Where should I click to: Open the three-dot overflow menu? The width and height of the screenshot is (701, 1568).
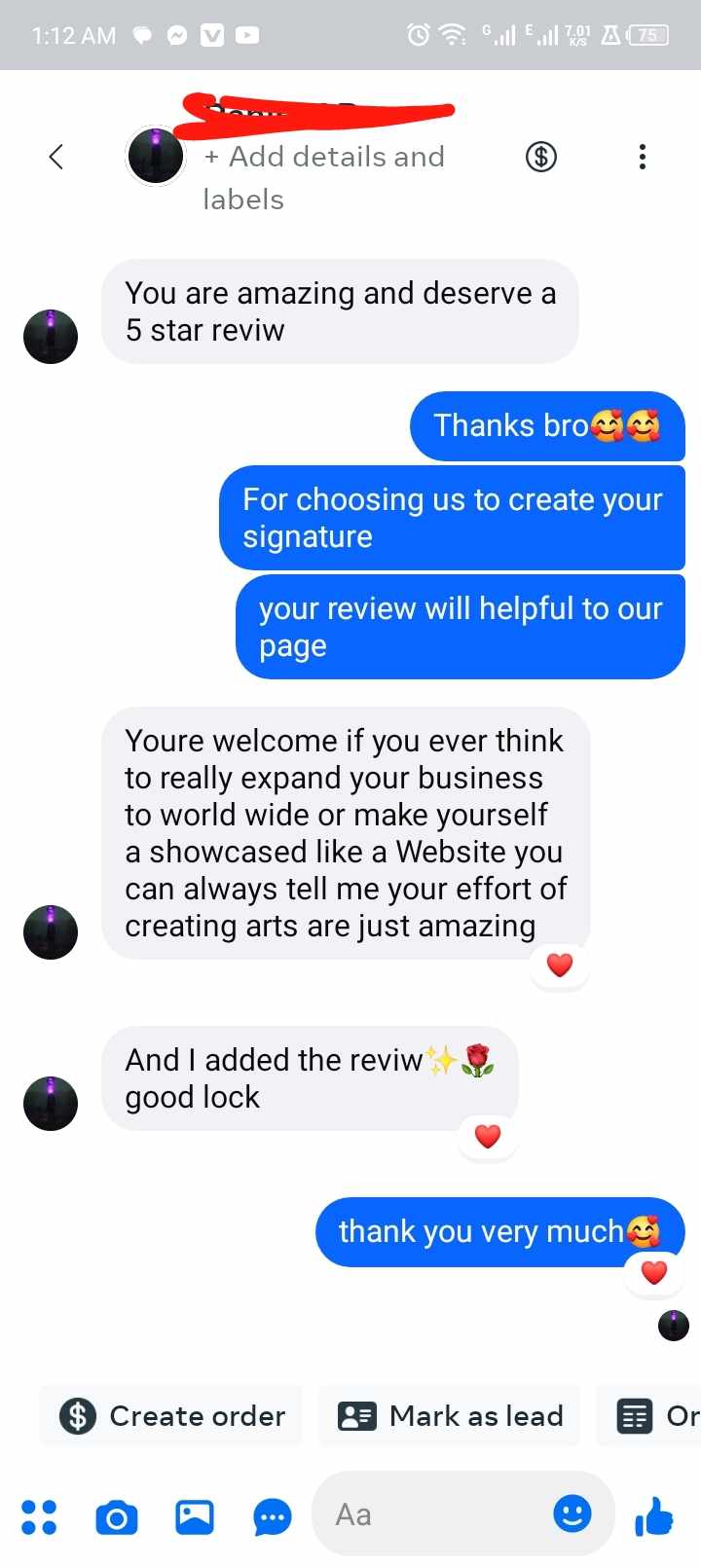tap(643, 157)
